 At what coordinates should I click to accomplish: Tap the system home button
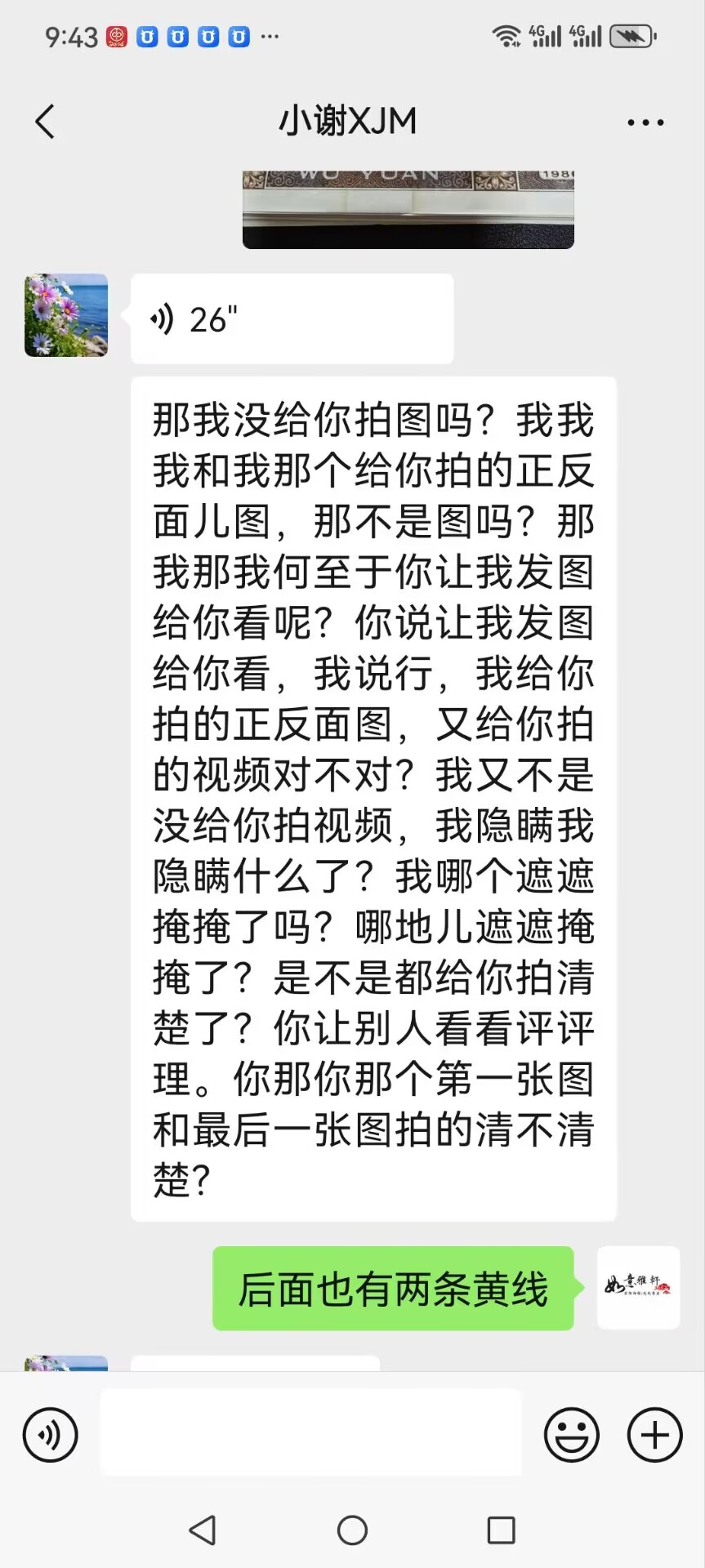(352, 1530)
